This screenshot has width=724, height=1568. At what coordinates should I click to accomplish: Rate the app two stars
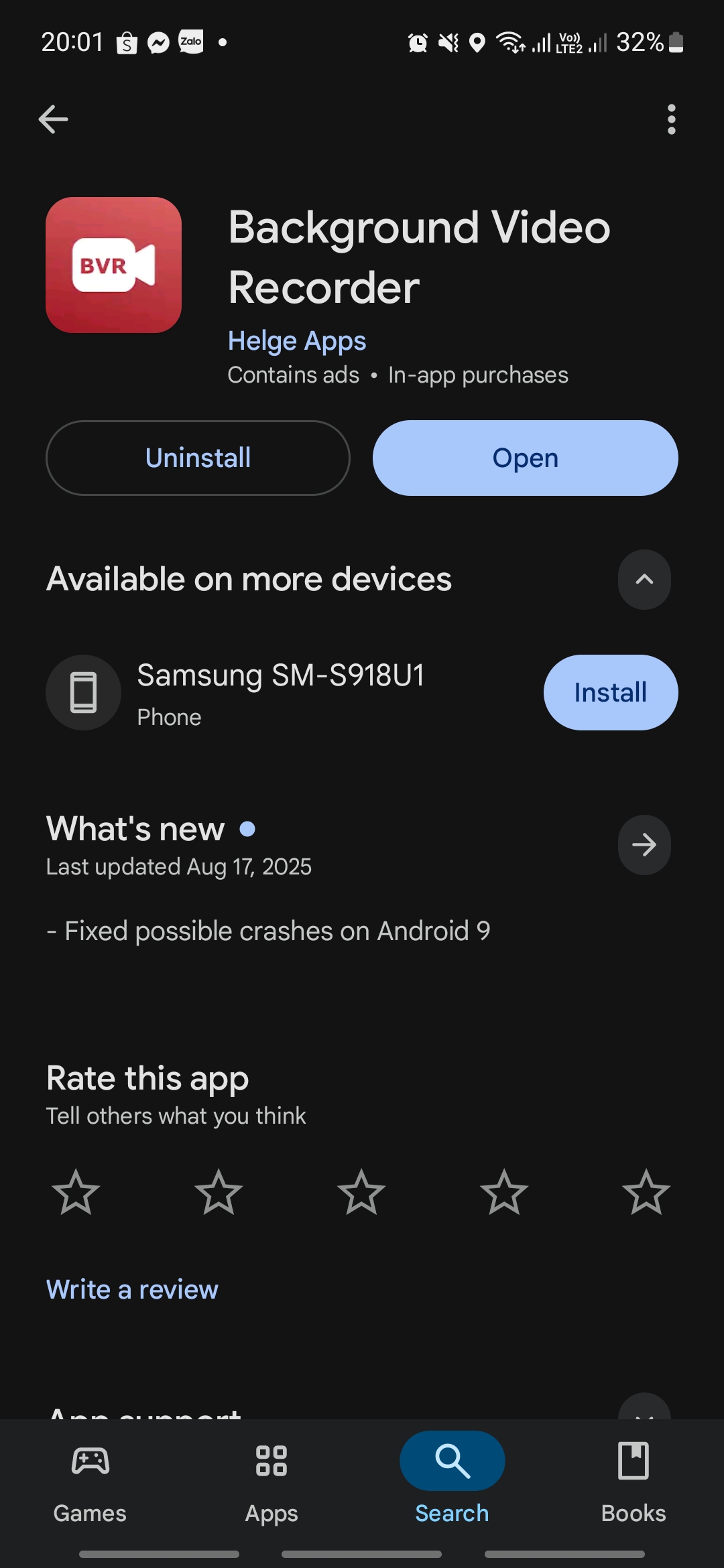click(219, 1192)
